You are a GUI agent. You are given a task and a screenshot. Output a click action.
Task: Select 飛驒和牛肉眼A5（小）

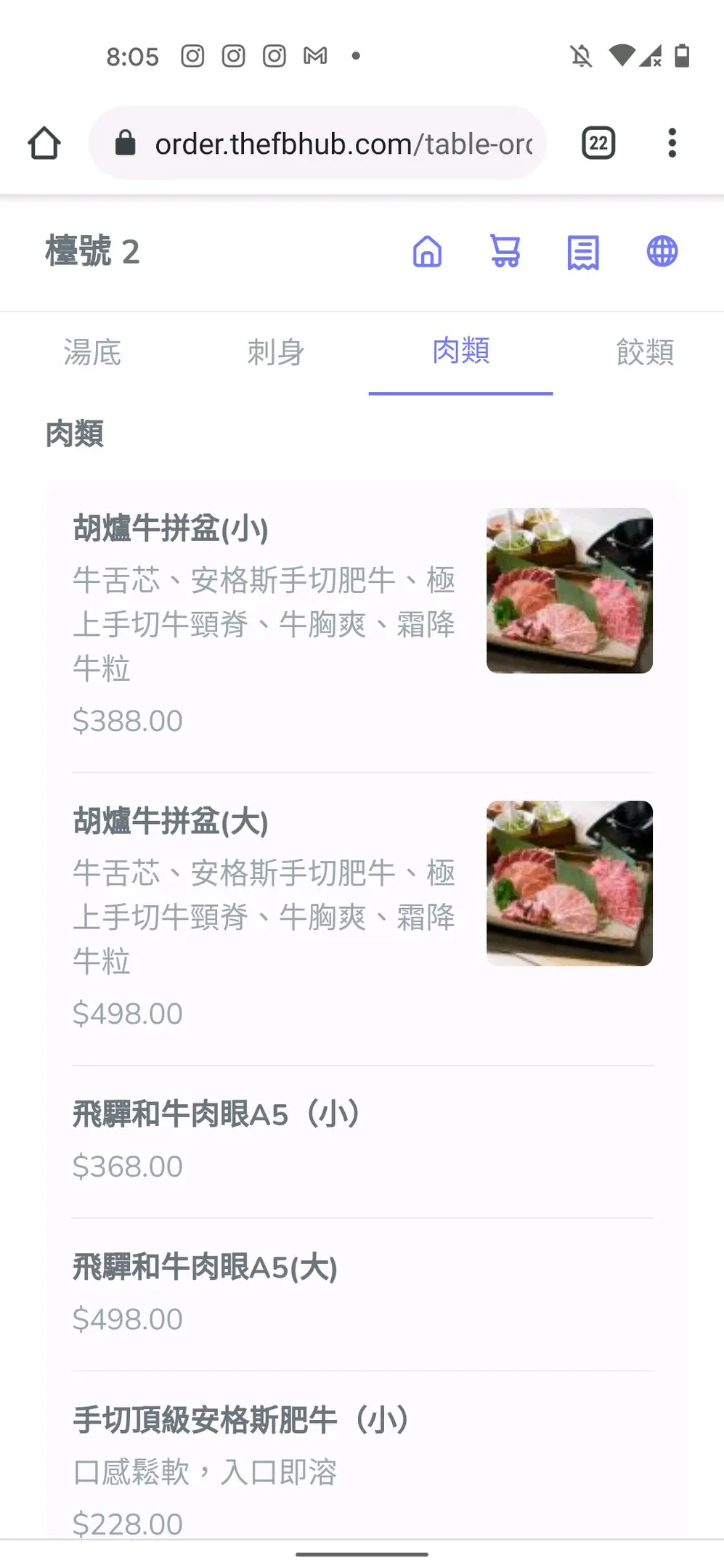click(x=216, y=1114)
